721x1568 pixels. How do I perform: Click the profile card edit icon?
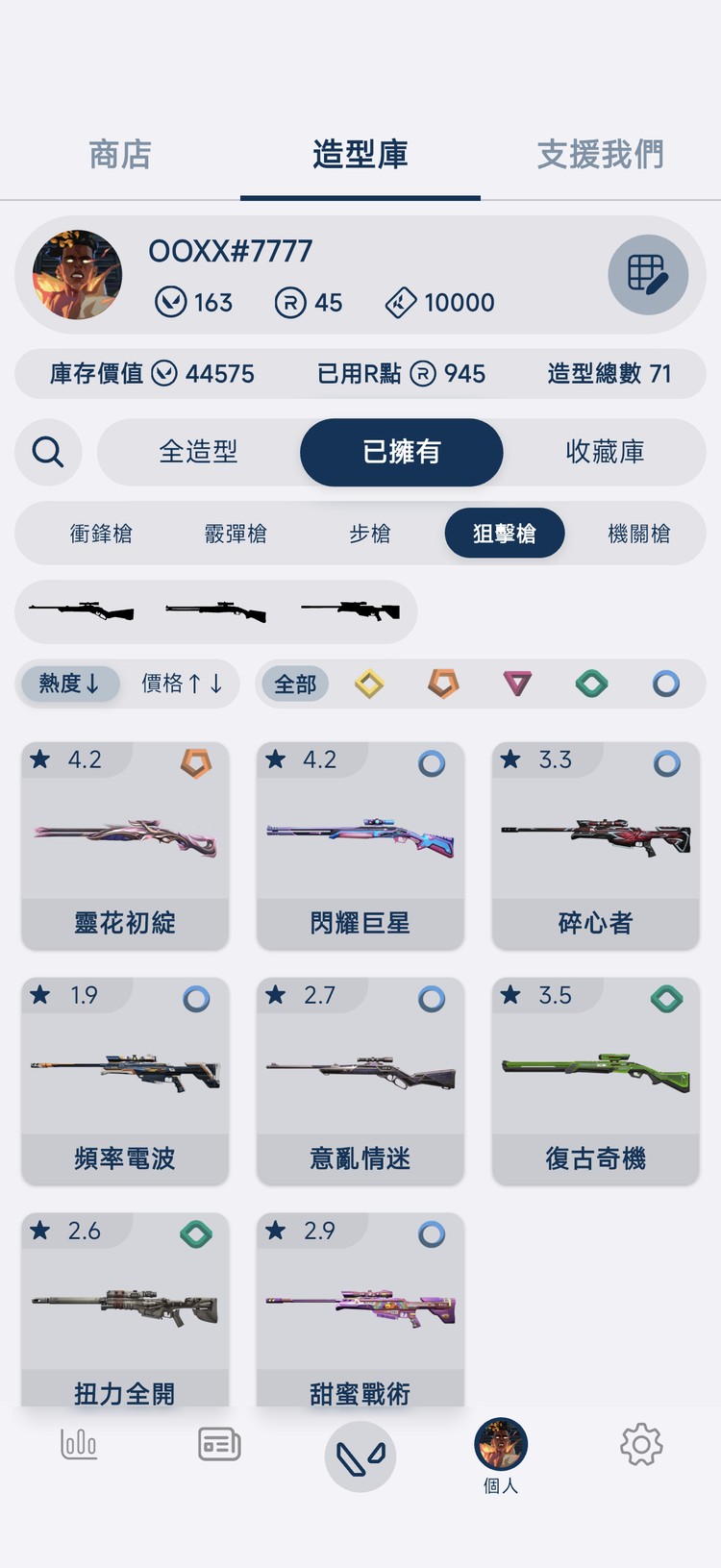tap(648, 274)
